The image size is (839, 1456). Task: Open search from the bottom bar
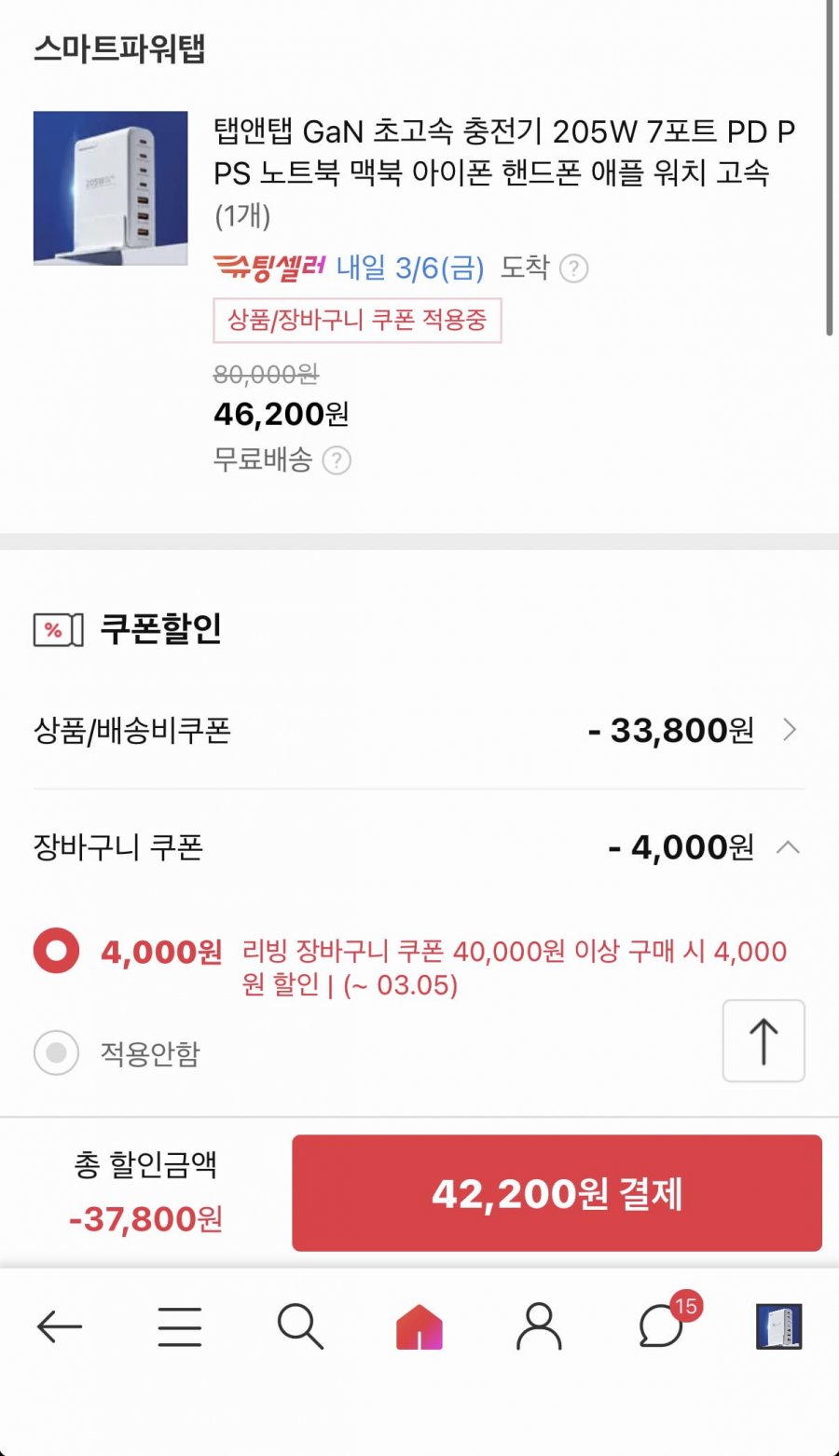pos(300,1326)
